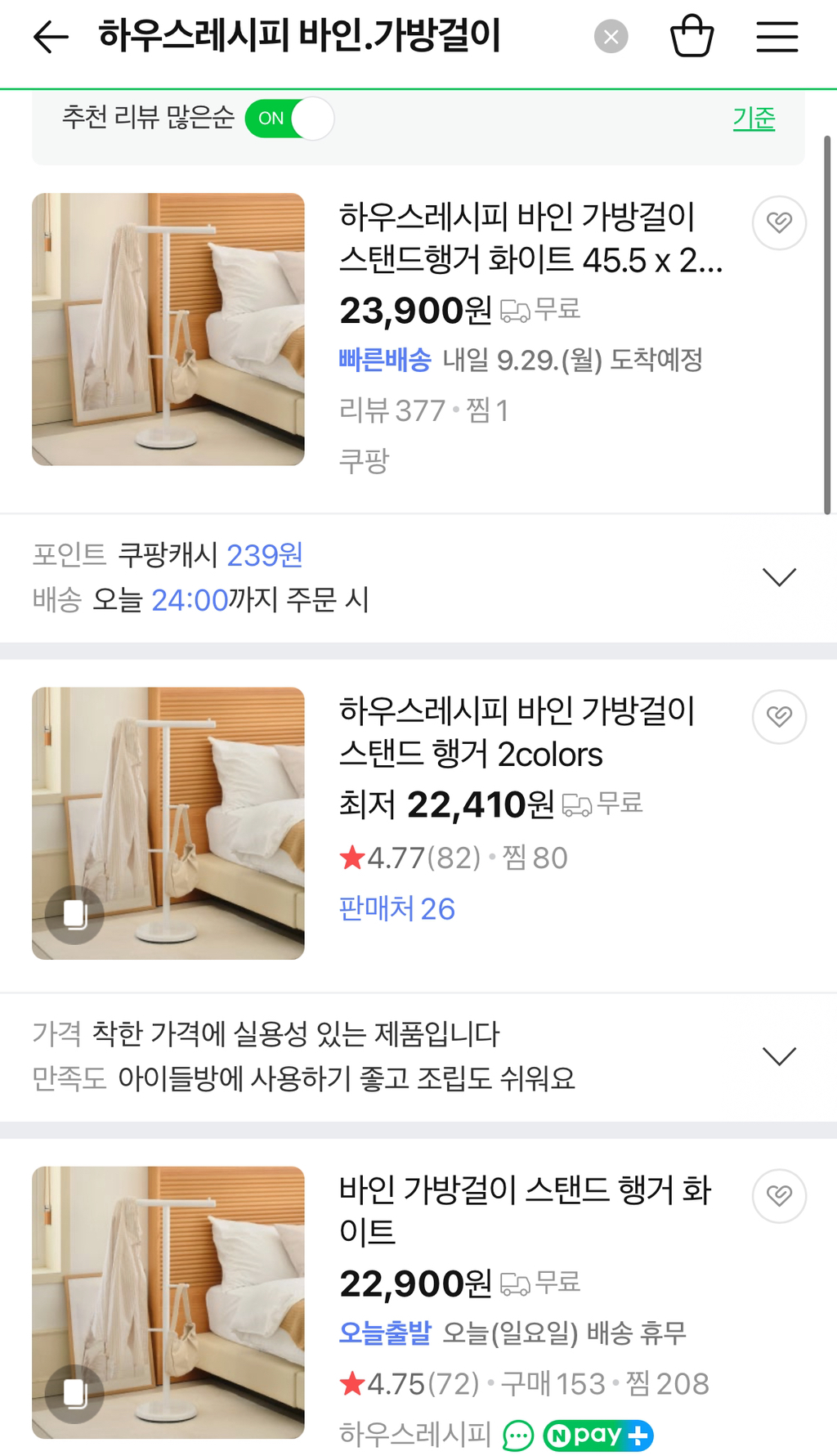Turn off the recommended reviews sort toggle
Screen dimensions: 837x1456
pyautogui.click(x=289, y=119)
